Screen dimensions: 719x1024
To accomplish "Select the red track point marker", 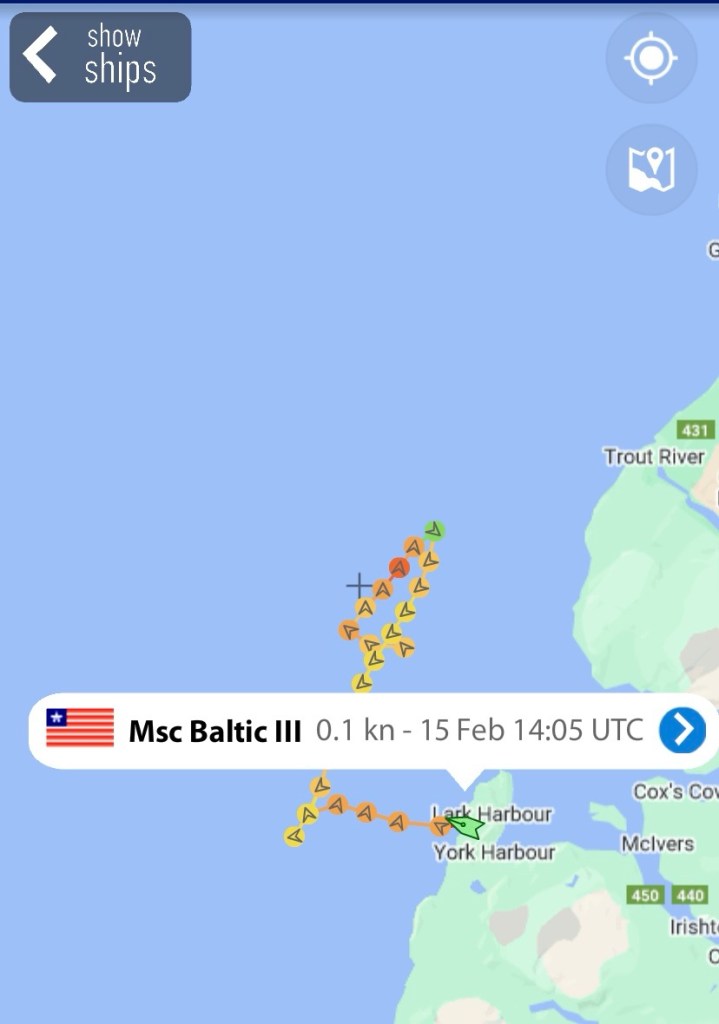I will coord(399,568).
